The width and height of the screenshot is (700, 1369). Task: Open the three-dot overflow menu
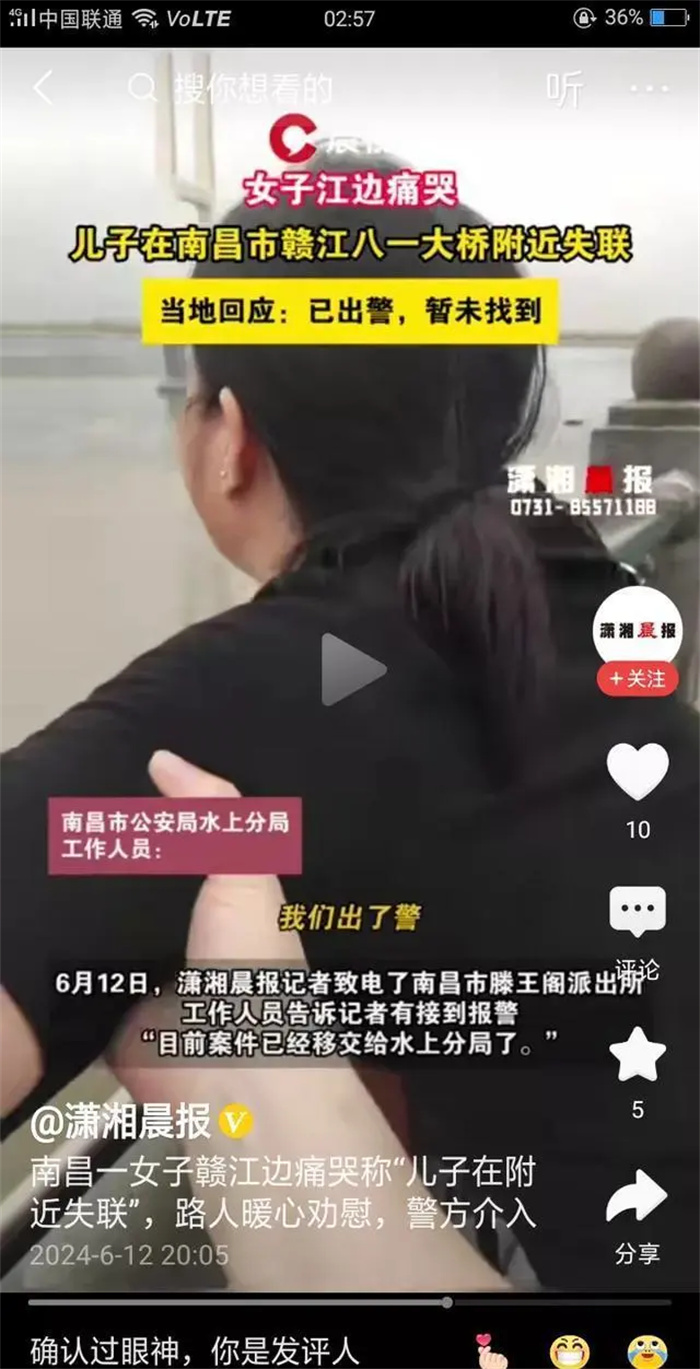pyautogui.click(x=649, y=89)
